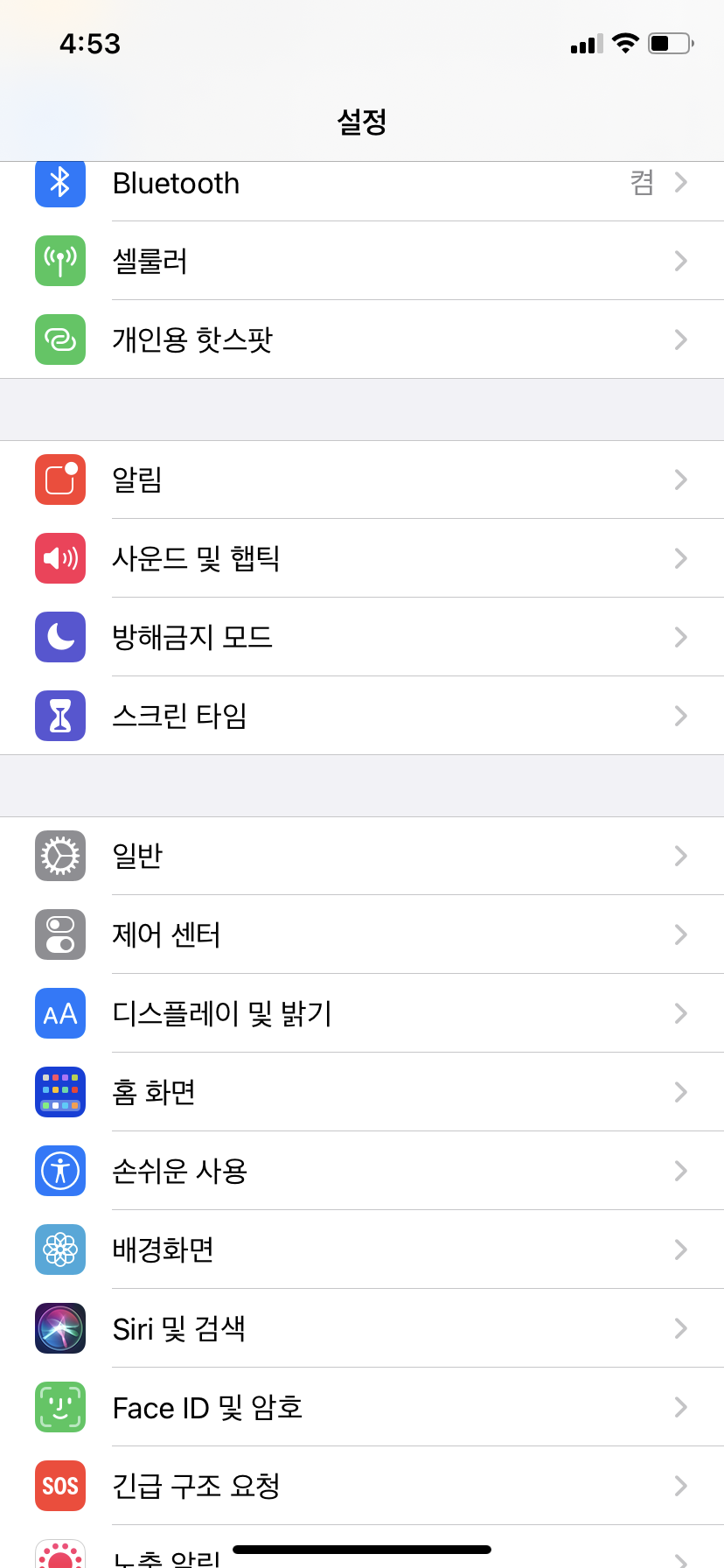
Task: Open 일반 settings
Action: [362, 856]
